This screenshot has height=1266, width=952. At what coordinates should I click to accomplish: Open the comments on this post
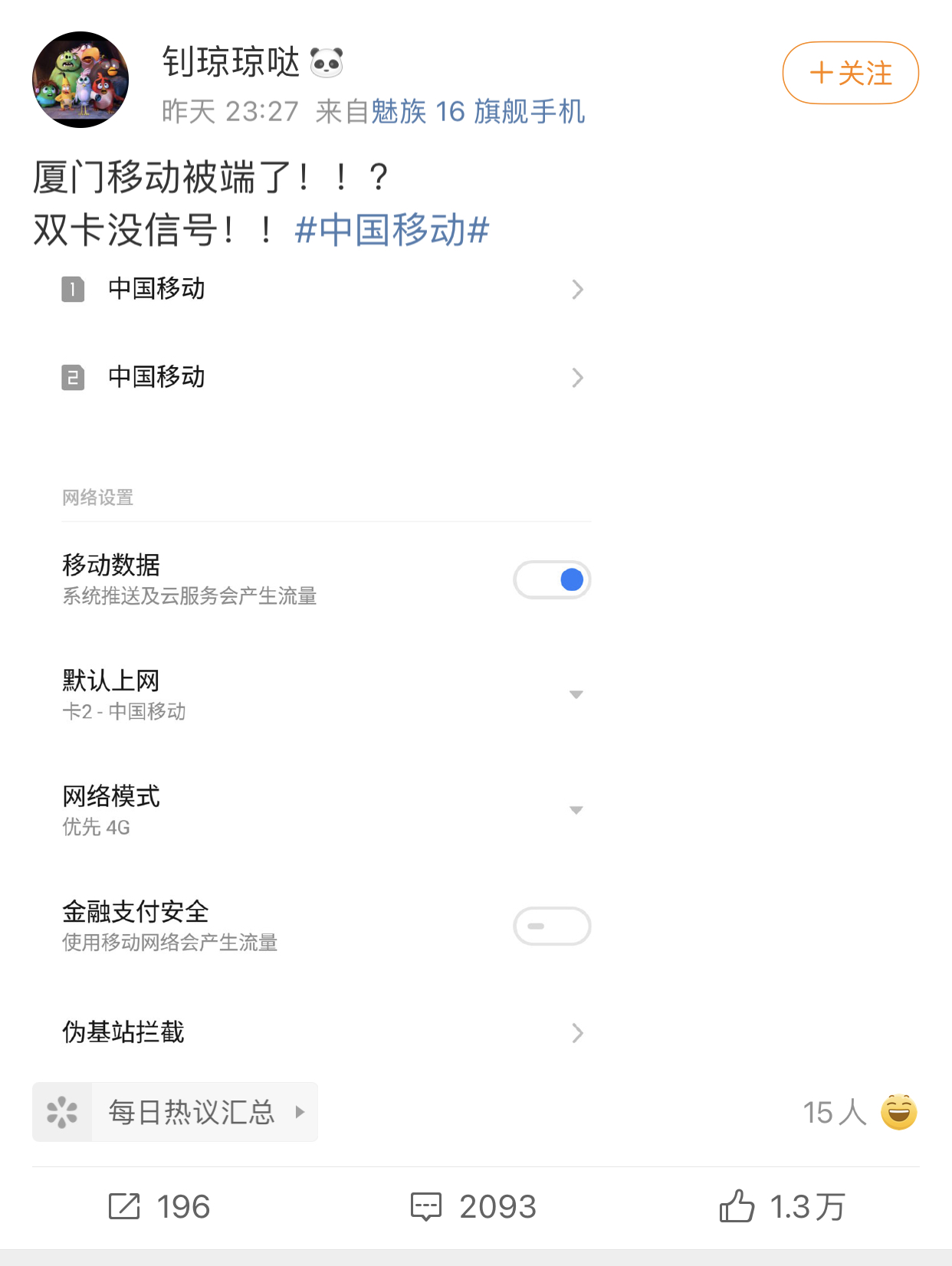[x=474, y=1206]
